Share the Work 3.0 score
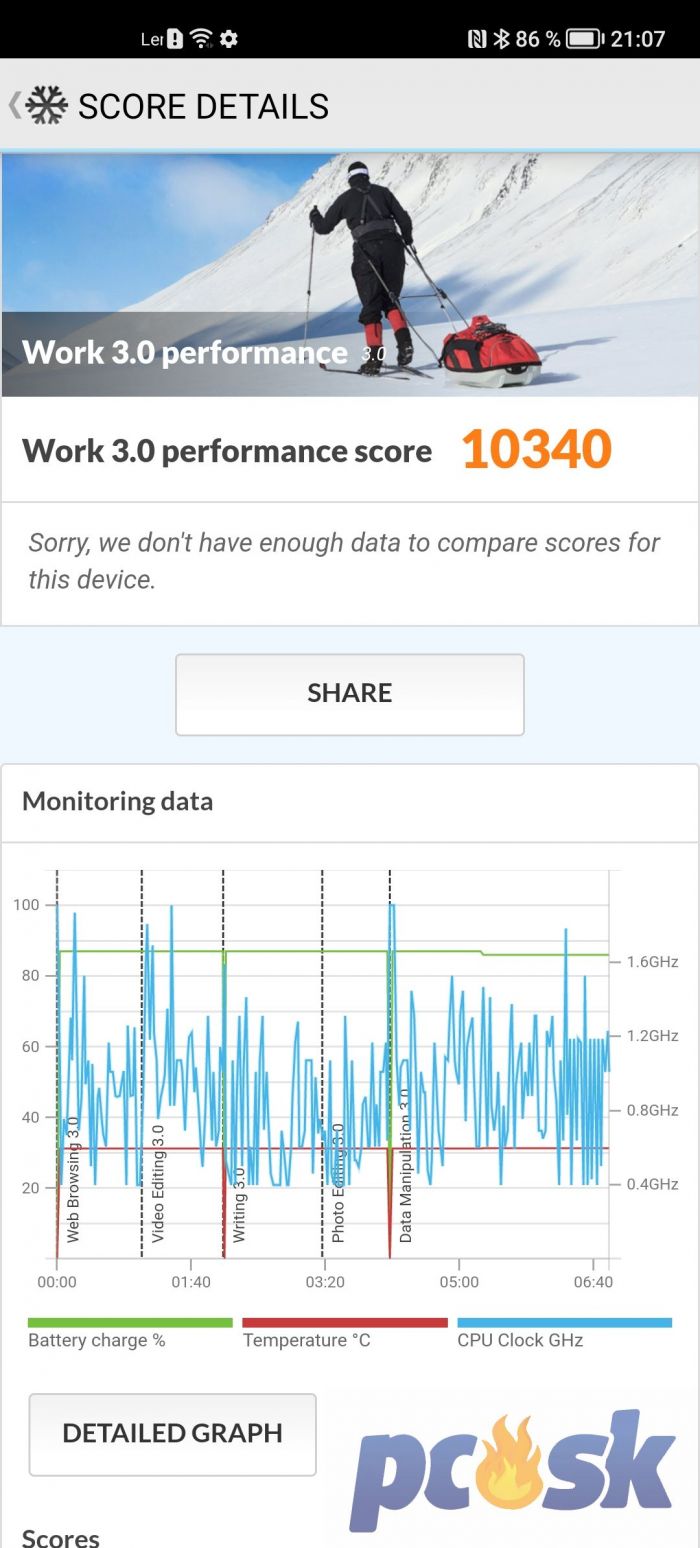This screenshot has width=700, height=1548. click(x=350, y=694)
